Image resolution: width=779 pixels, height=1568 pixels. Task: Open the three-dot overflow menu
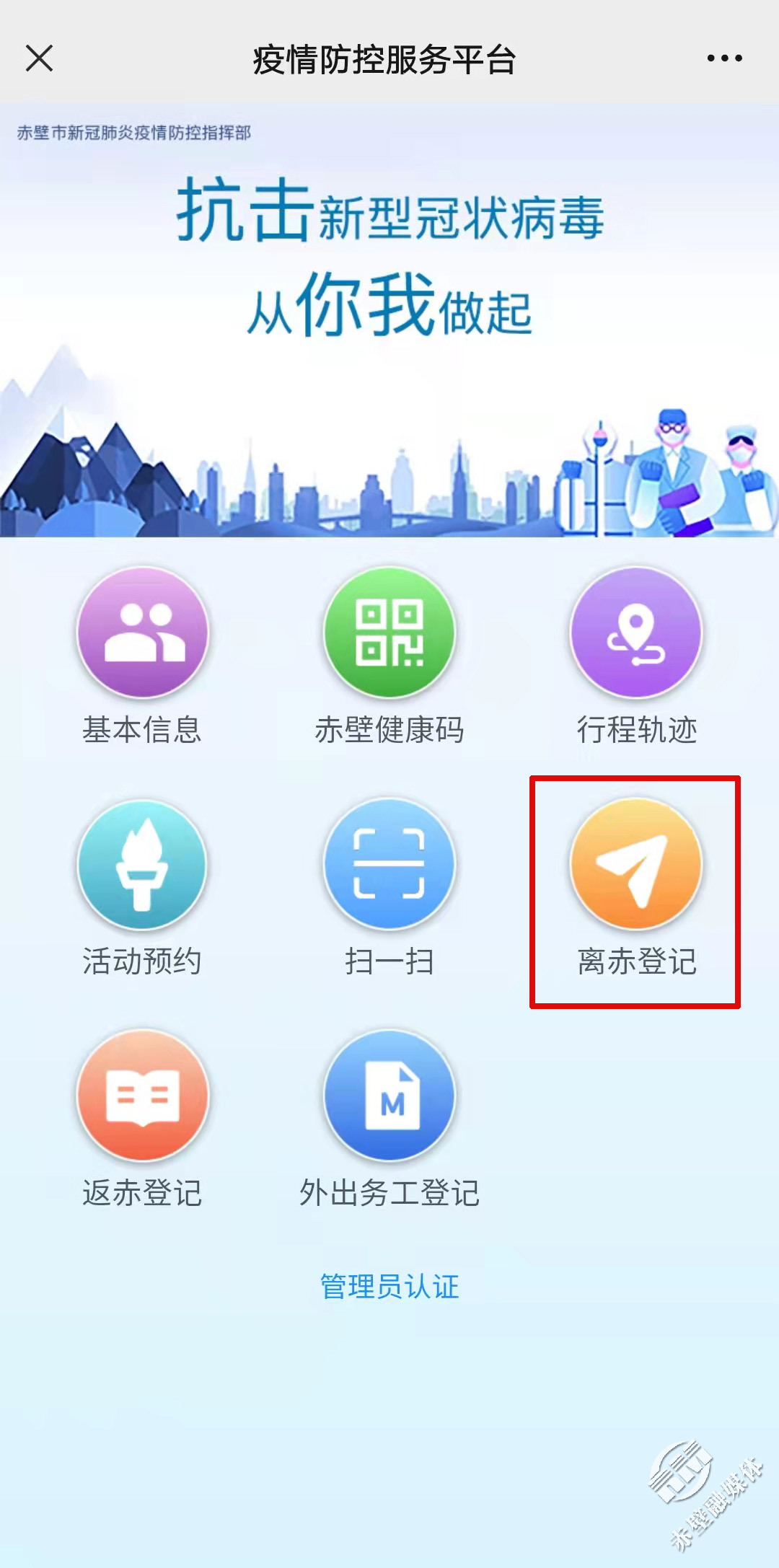click(x=724, y=58)
